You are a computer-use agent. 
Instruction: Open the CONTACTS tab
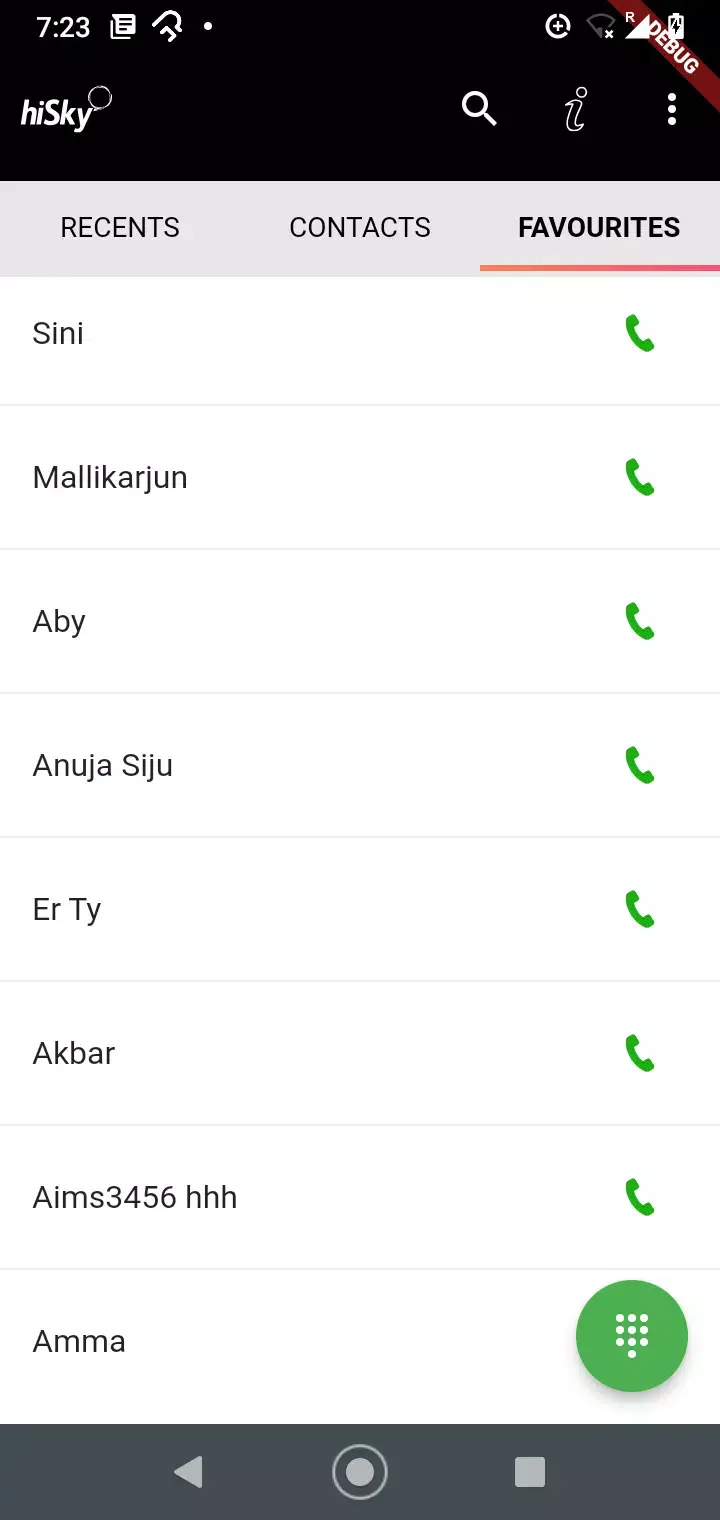[359, 227]
